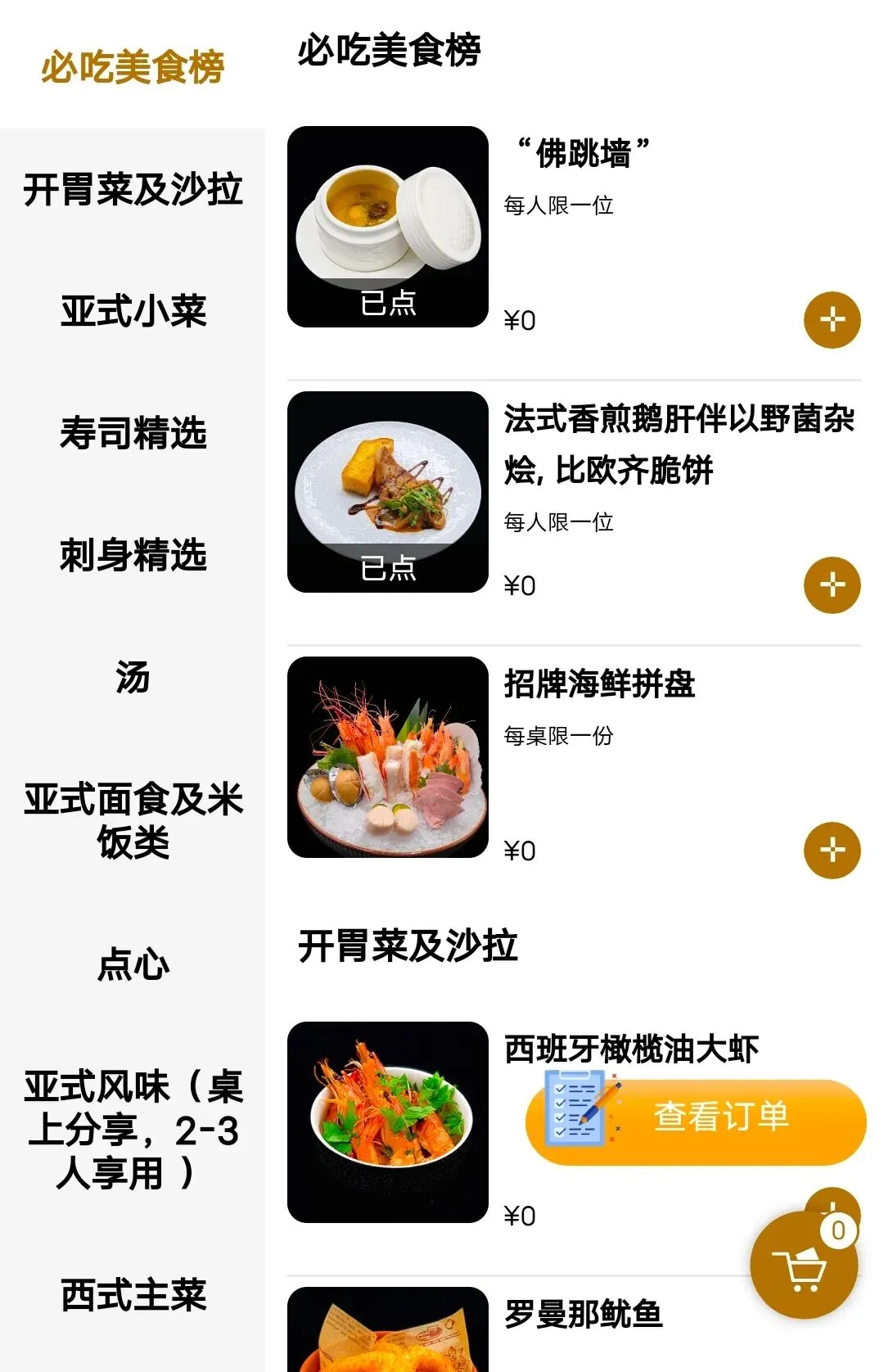This screenshot has height=1372, width=884.
Task: Add 法式香煎鹅肝 to the order
Action: [x=832, y=584]
